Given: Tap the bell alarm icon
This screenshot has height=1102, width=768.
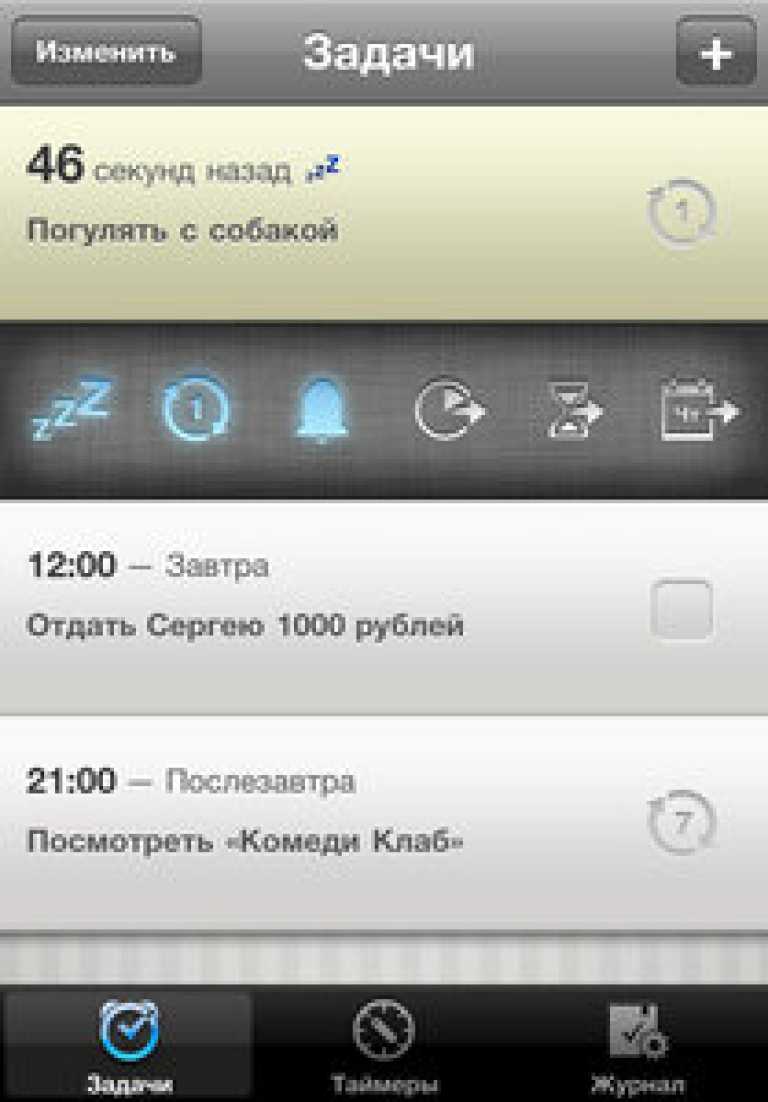Looking at the screenshot, I should point(322,410).
